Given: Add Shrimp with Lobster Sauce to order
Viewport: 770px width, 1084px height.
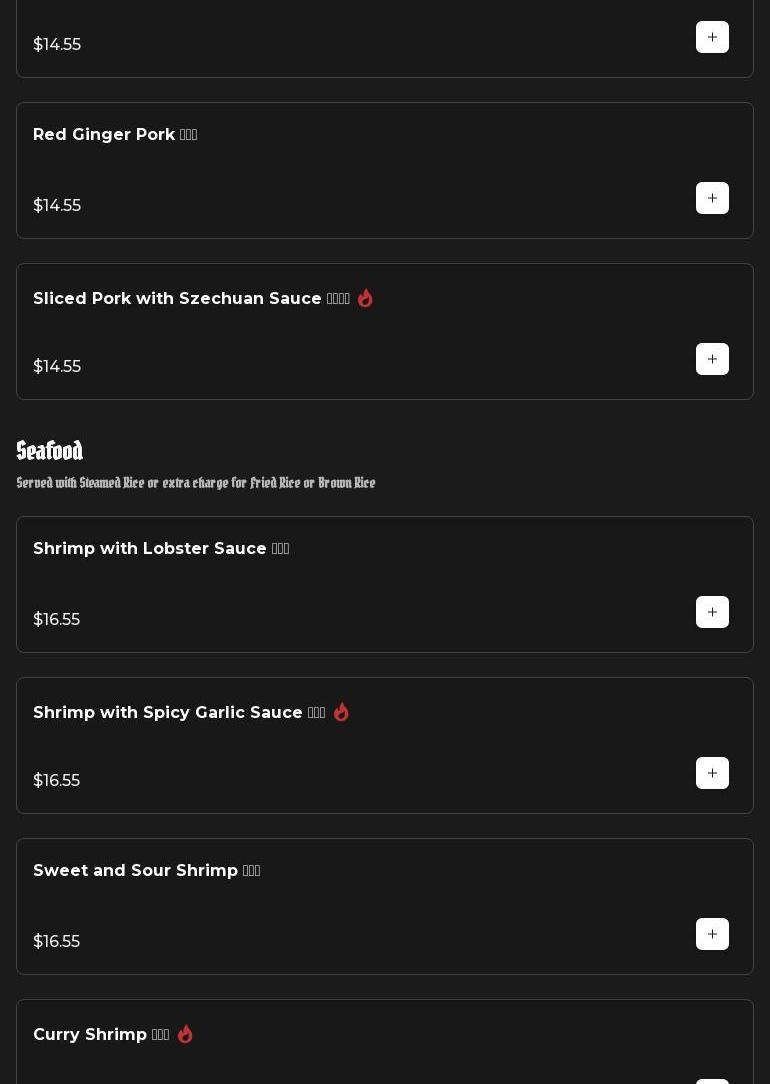Looking at the screenshot, I should pyautogui.click(x=712, y=612).
